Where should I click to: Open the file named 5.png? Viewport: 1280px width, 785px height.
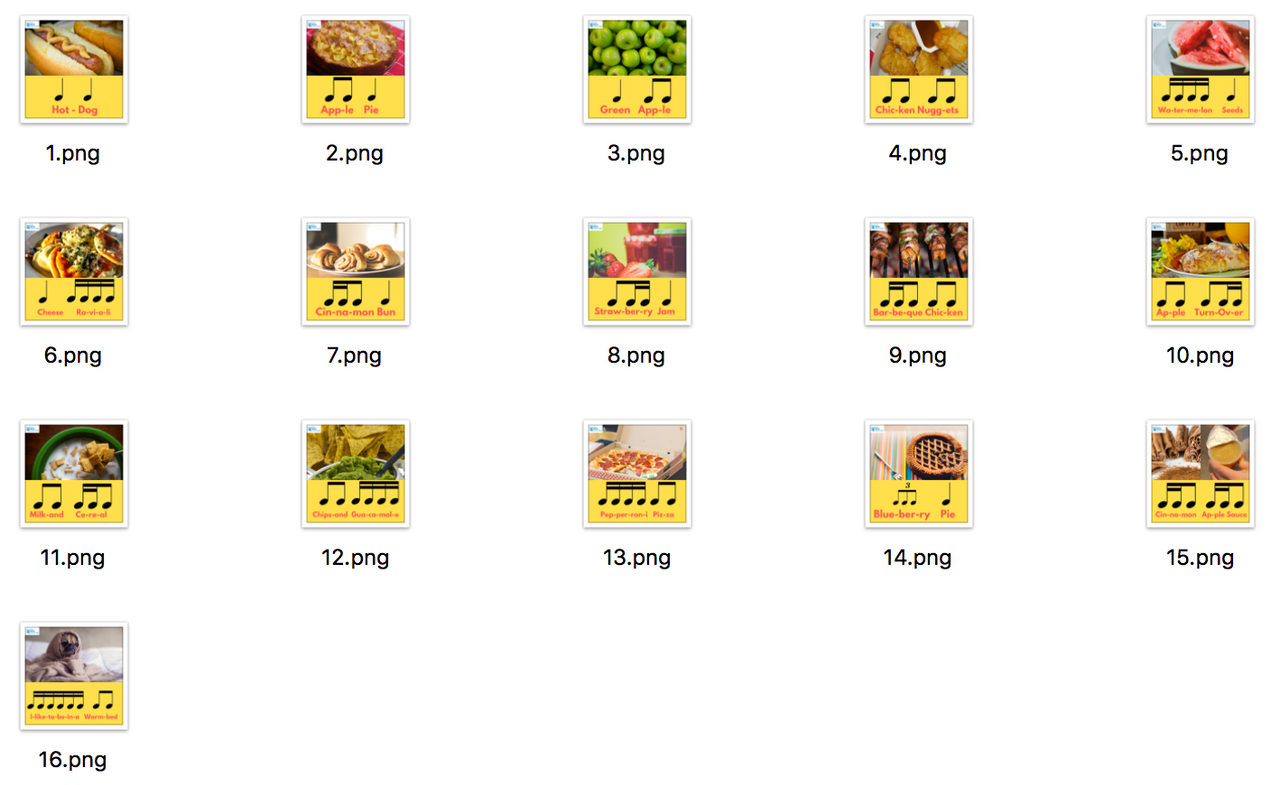[1200, 70]
